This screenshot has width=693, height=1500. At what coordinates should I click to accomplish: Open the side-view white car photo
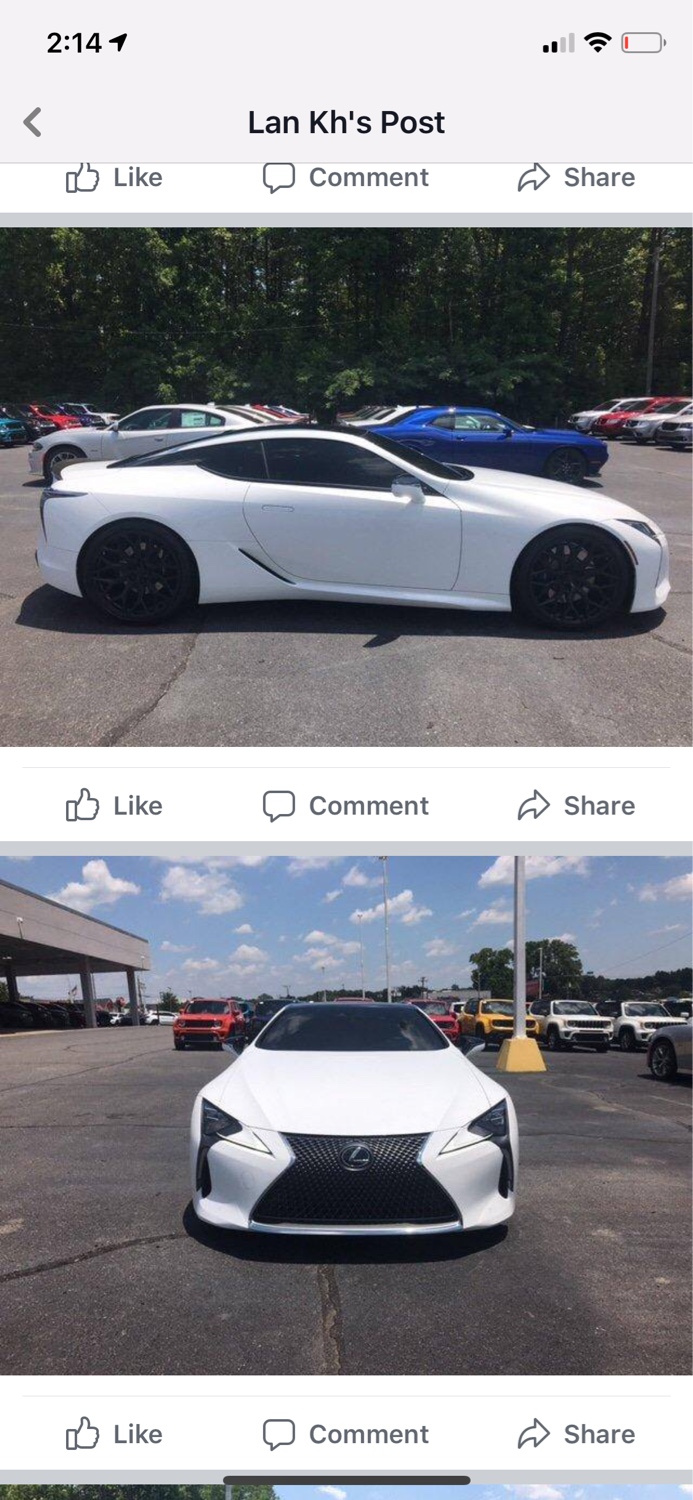pos(346,487)
